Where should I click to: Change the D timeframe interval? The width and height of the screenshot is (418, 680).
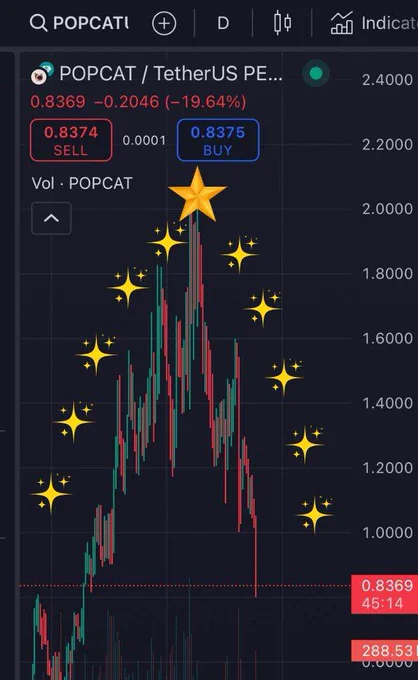click(x=223, y=23)
